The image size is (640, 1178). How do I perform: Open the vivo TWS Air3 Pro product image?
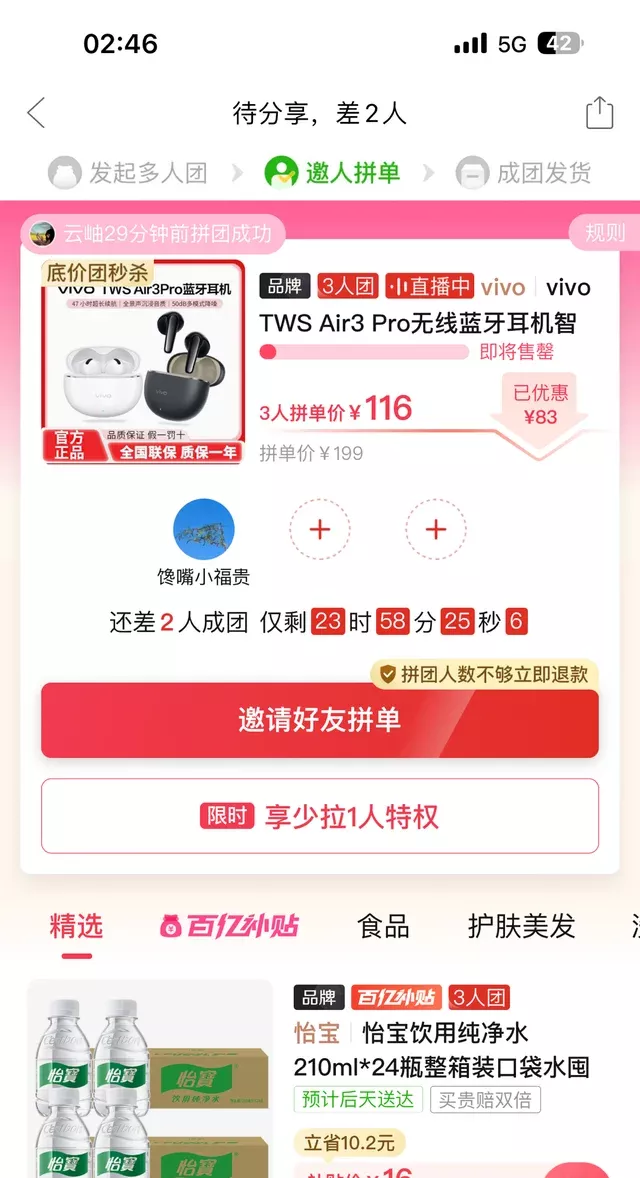tap(143, 362)
